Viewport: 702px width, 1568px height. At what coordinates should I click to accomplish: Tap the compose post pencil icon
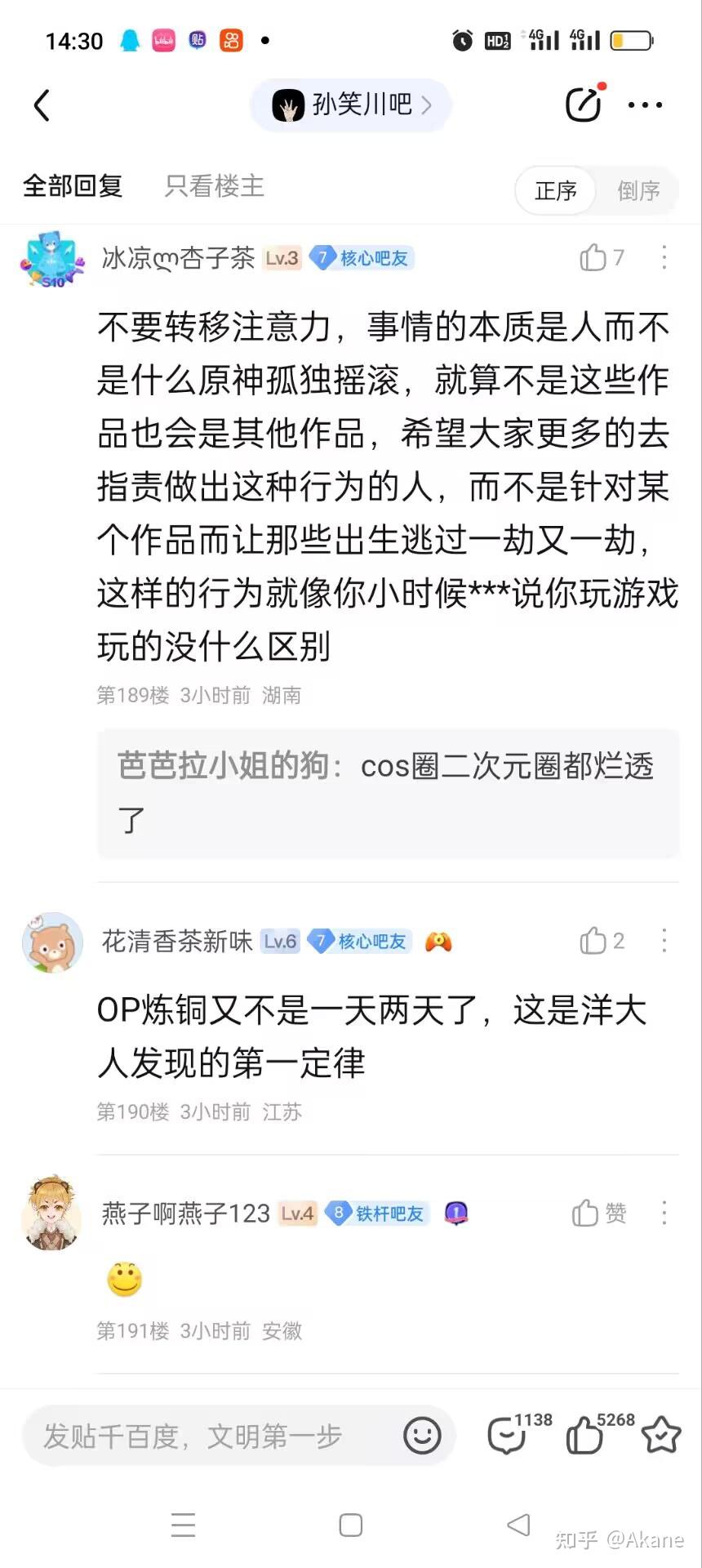click(584, 105)
